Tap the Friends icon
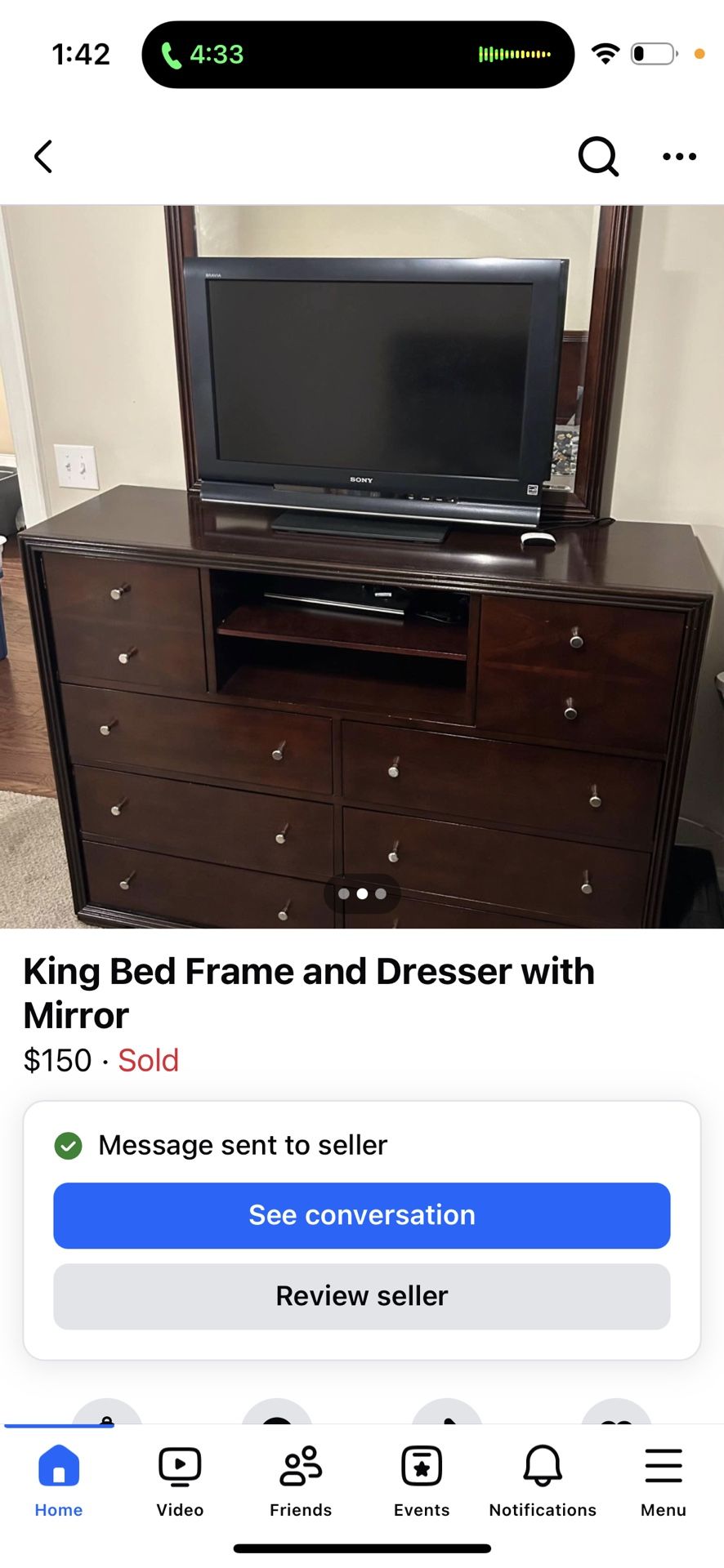The width and height of the screenshot is (724, 1568). [x=300, y=1464]
